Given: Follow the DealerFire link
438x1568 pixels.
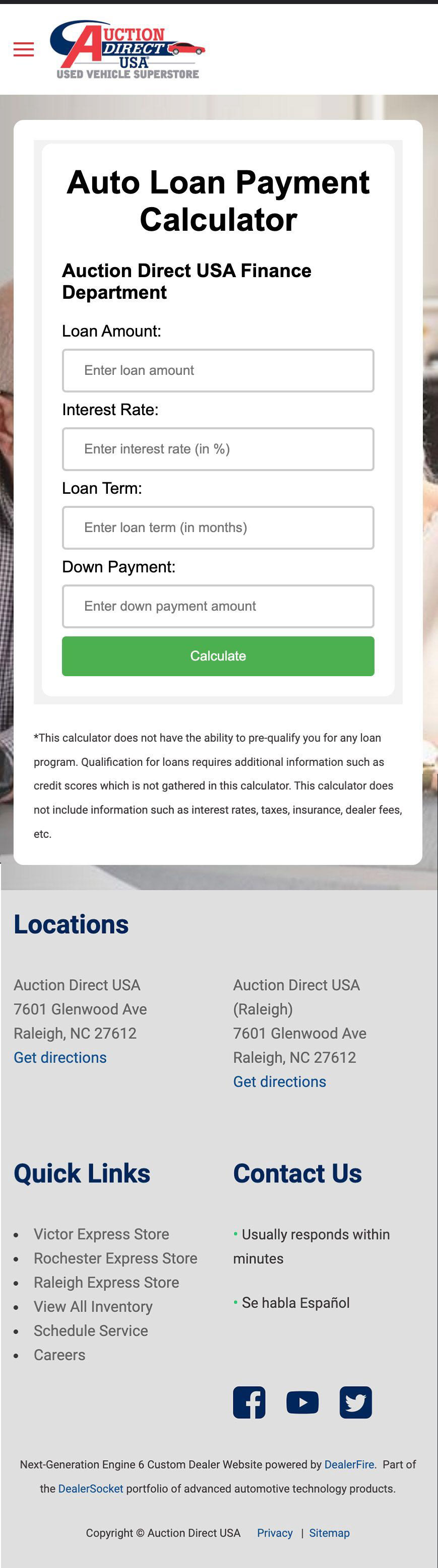Looking at the screenshot, I should click(349, 1465).
